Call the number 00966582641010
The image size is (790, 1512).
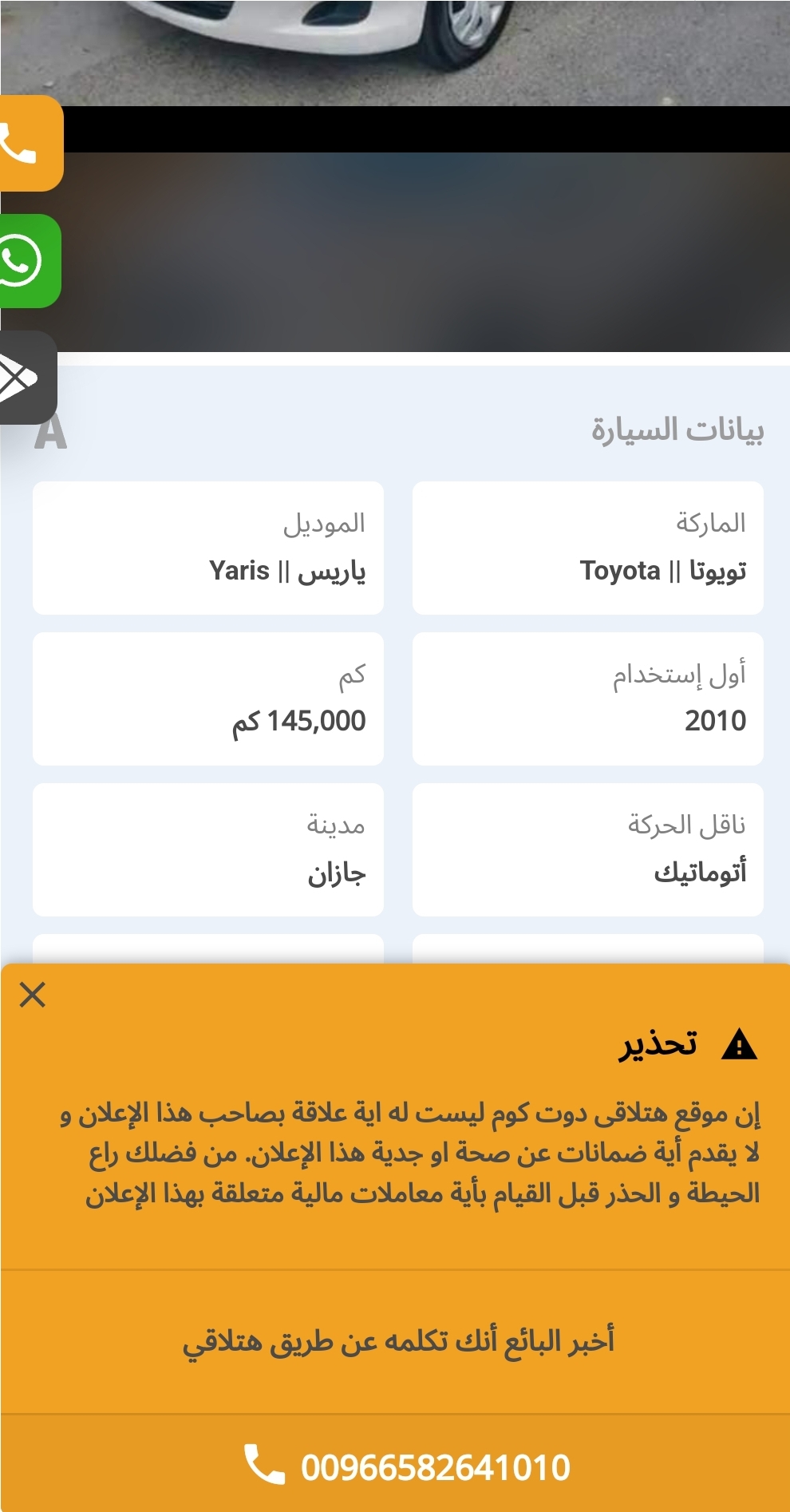pyautogui.click(x=406, y=1466)
